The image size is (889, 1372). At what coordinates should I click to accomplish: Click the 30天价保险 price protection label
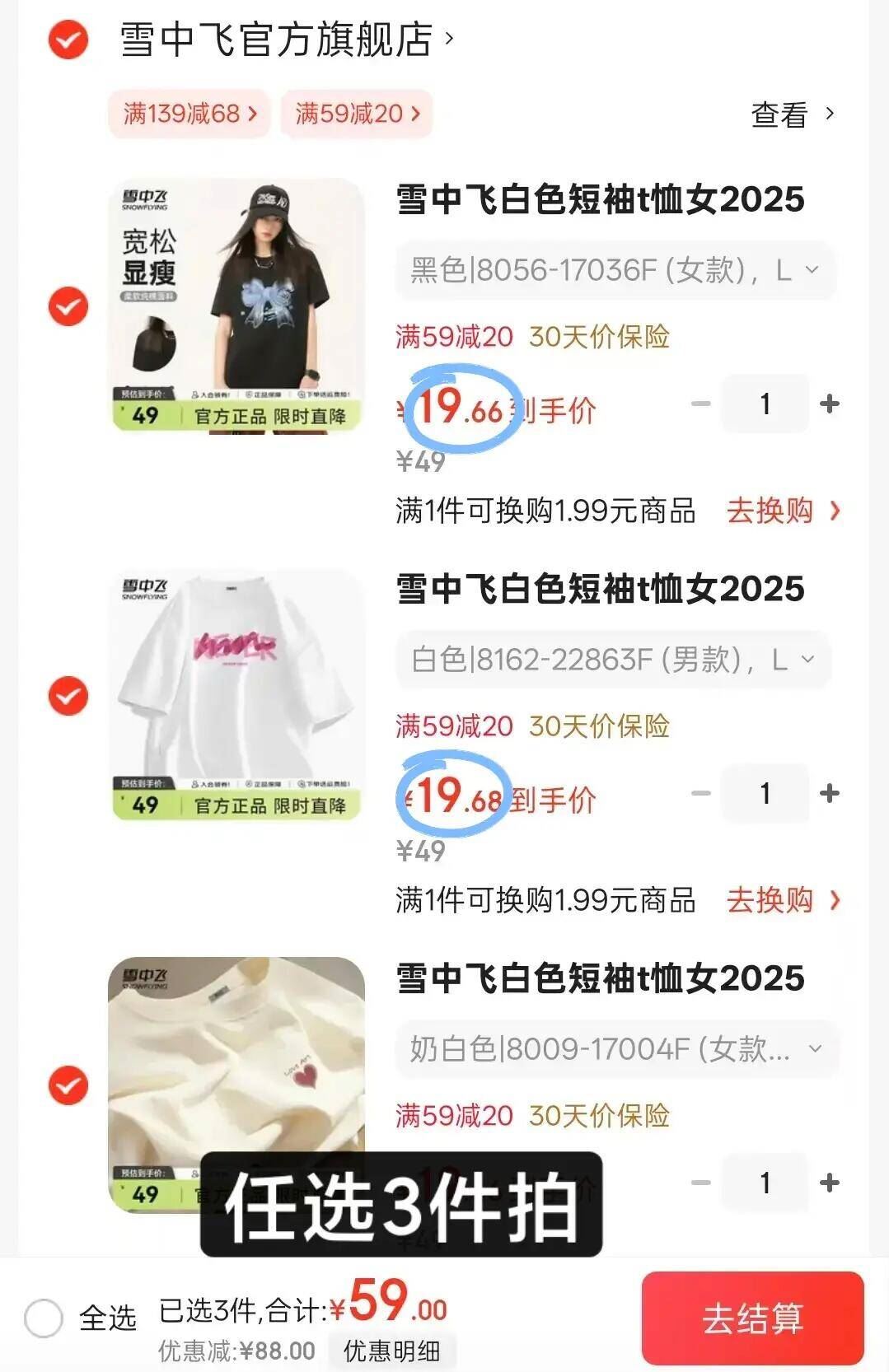click(x=601, y=337)
